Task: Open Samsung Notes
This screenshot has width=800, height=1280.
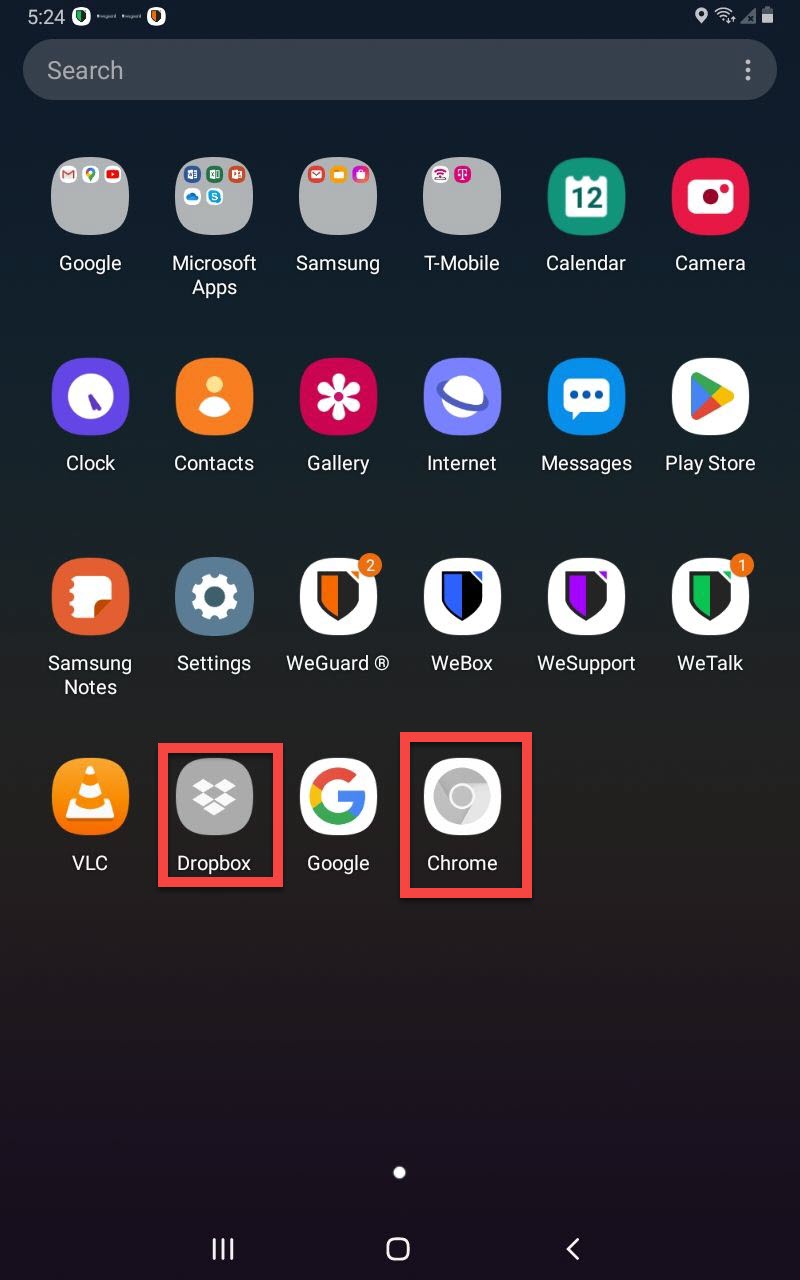Action: pos(90,597)
